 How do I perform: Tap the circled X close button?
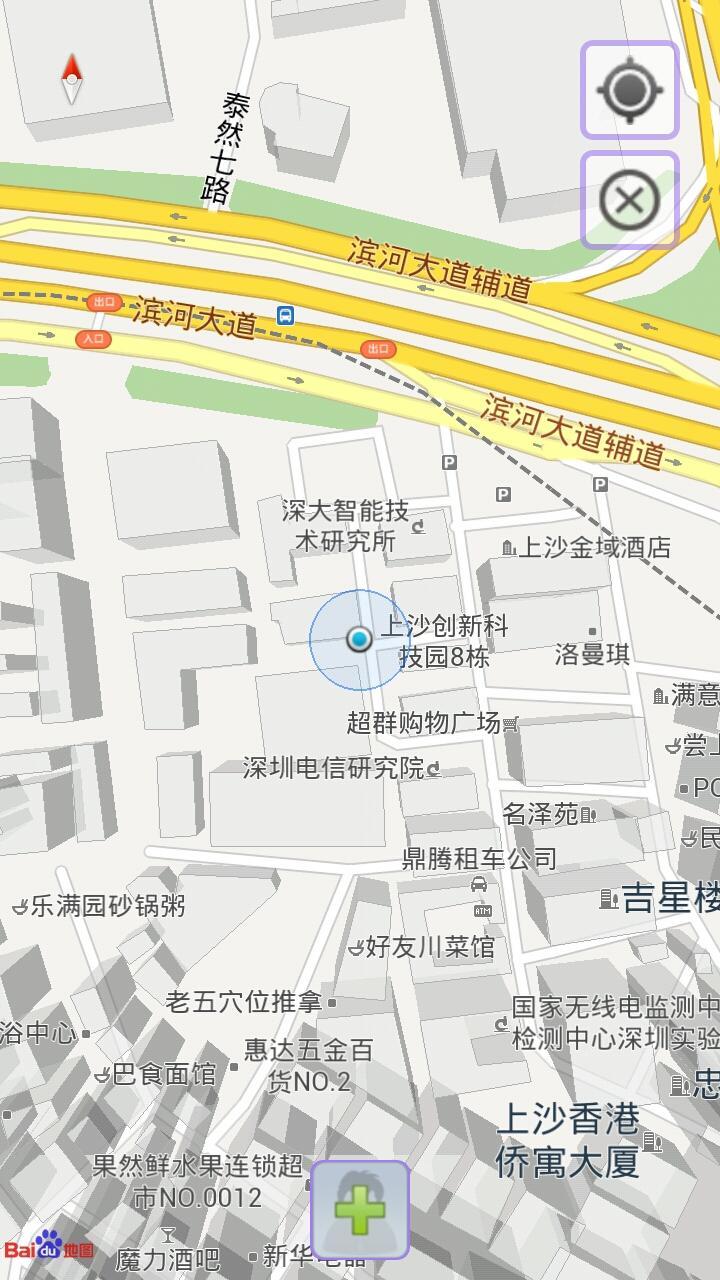coord(630,200)
